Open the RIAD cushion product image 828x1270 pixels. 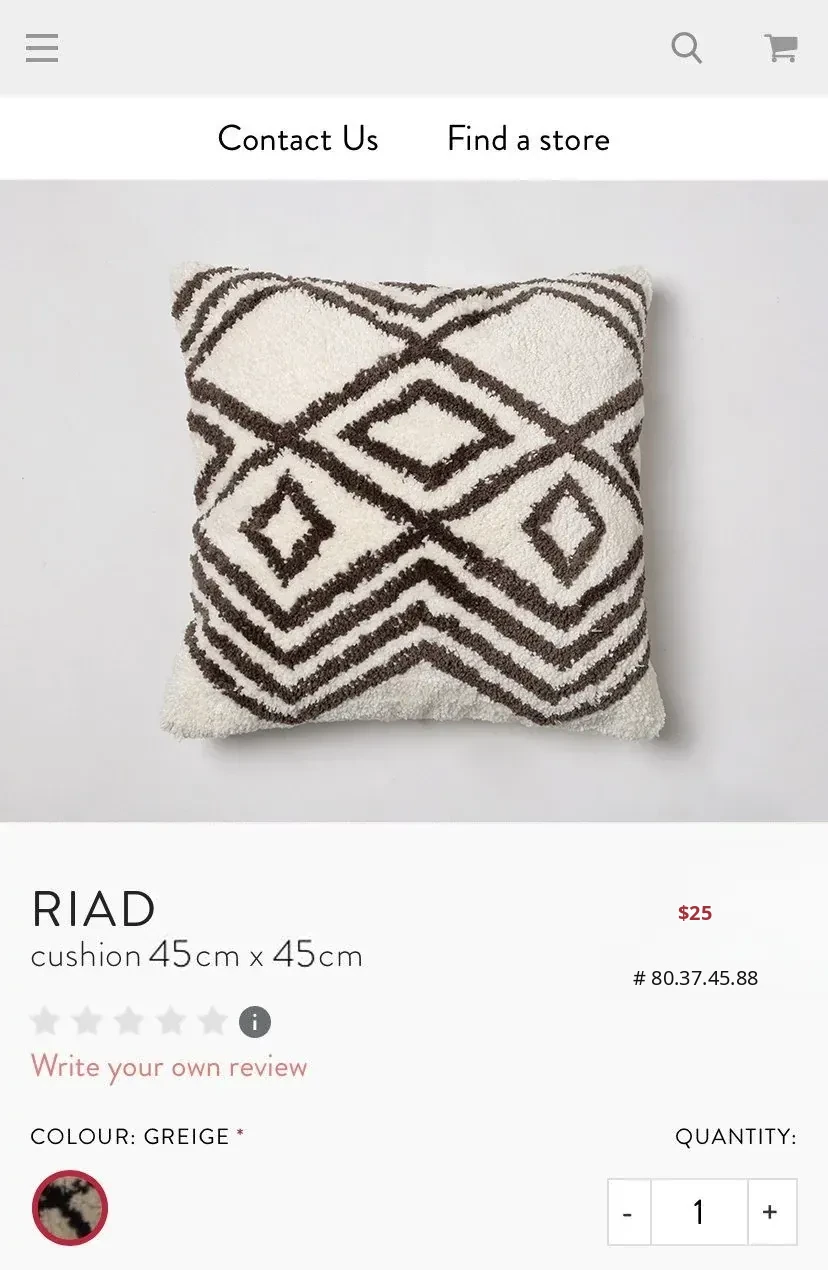pyautogui.click(x=414, y=500)
